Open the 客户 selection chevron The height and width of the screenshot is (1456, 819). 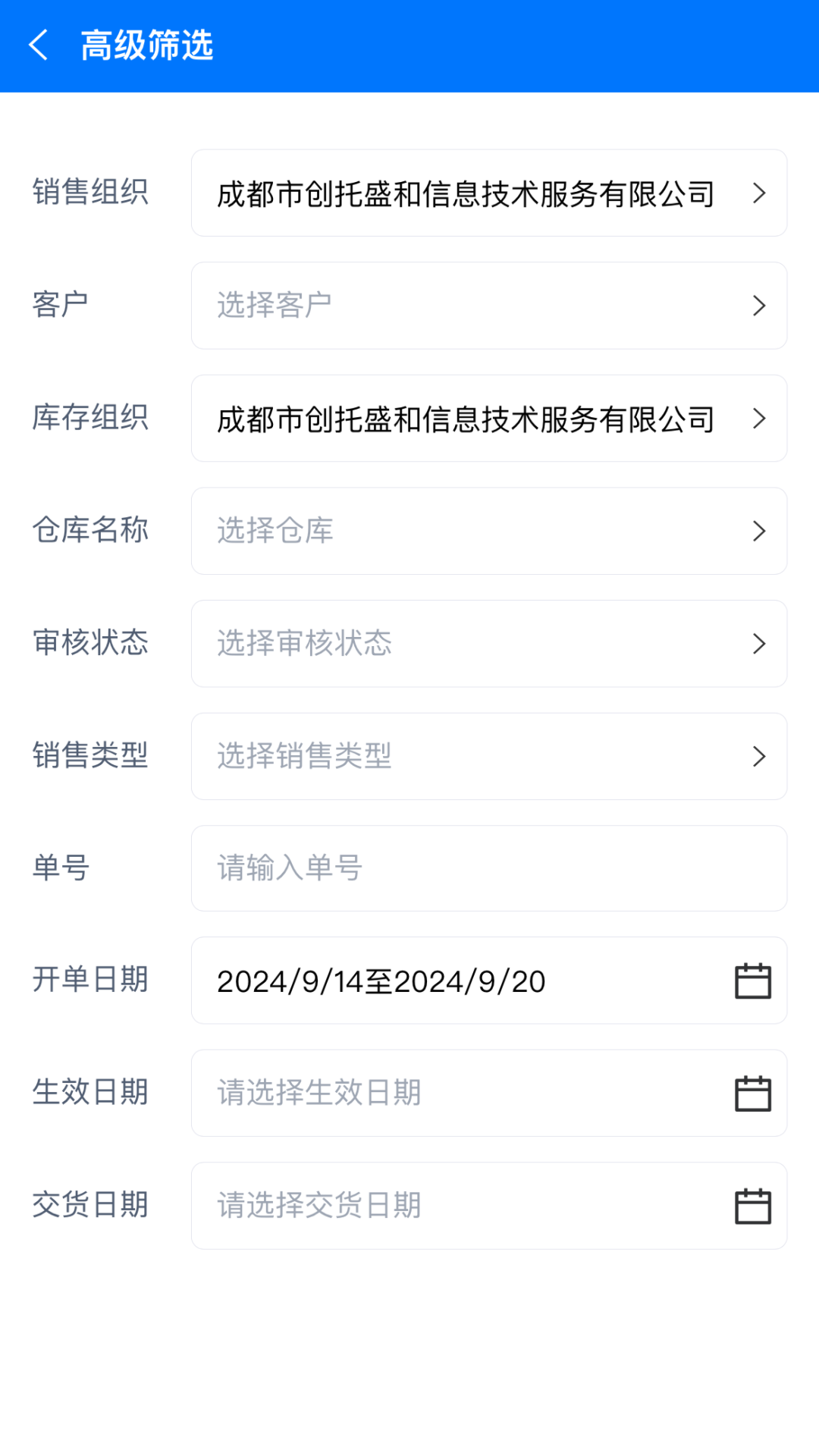point(758,305)
